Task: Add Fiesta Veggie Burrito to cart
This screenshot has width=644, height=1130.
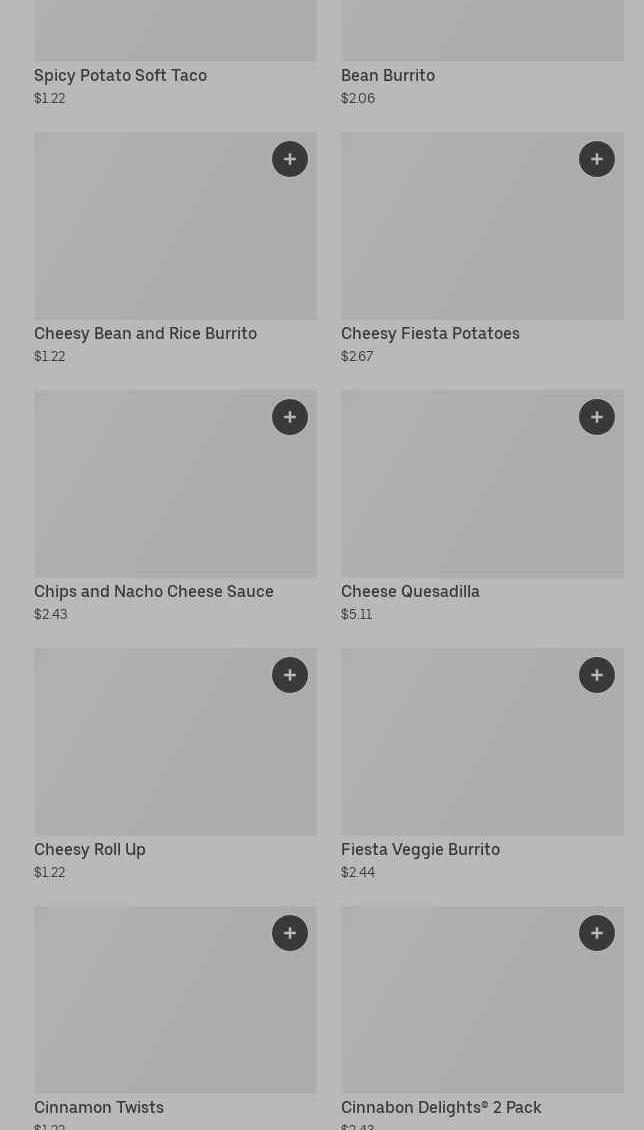Action: (597, 675)
